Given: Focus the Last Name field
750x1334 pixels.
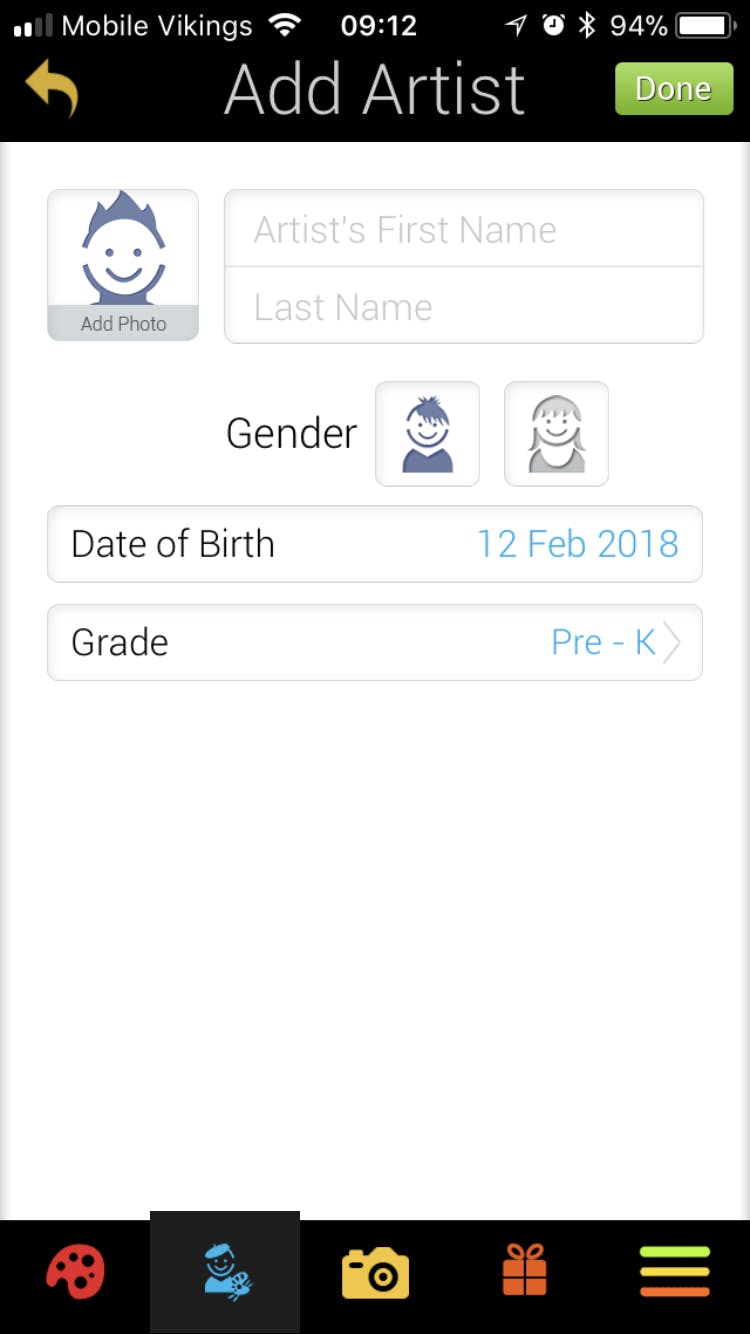Looking at the screenshot, I should point(464,306).
